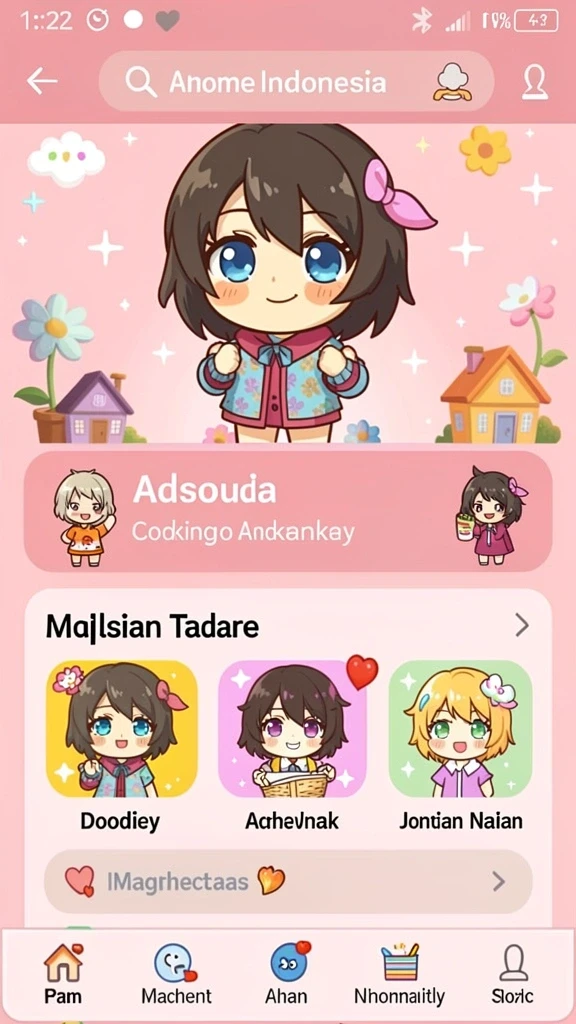
Task: Go back using the top-left arrow
Action: click(42, 82)
